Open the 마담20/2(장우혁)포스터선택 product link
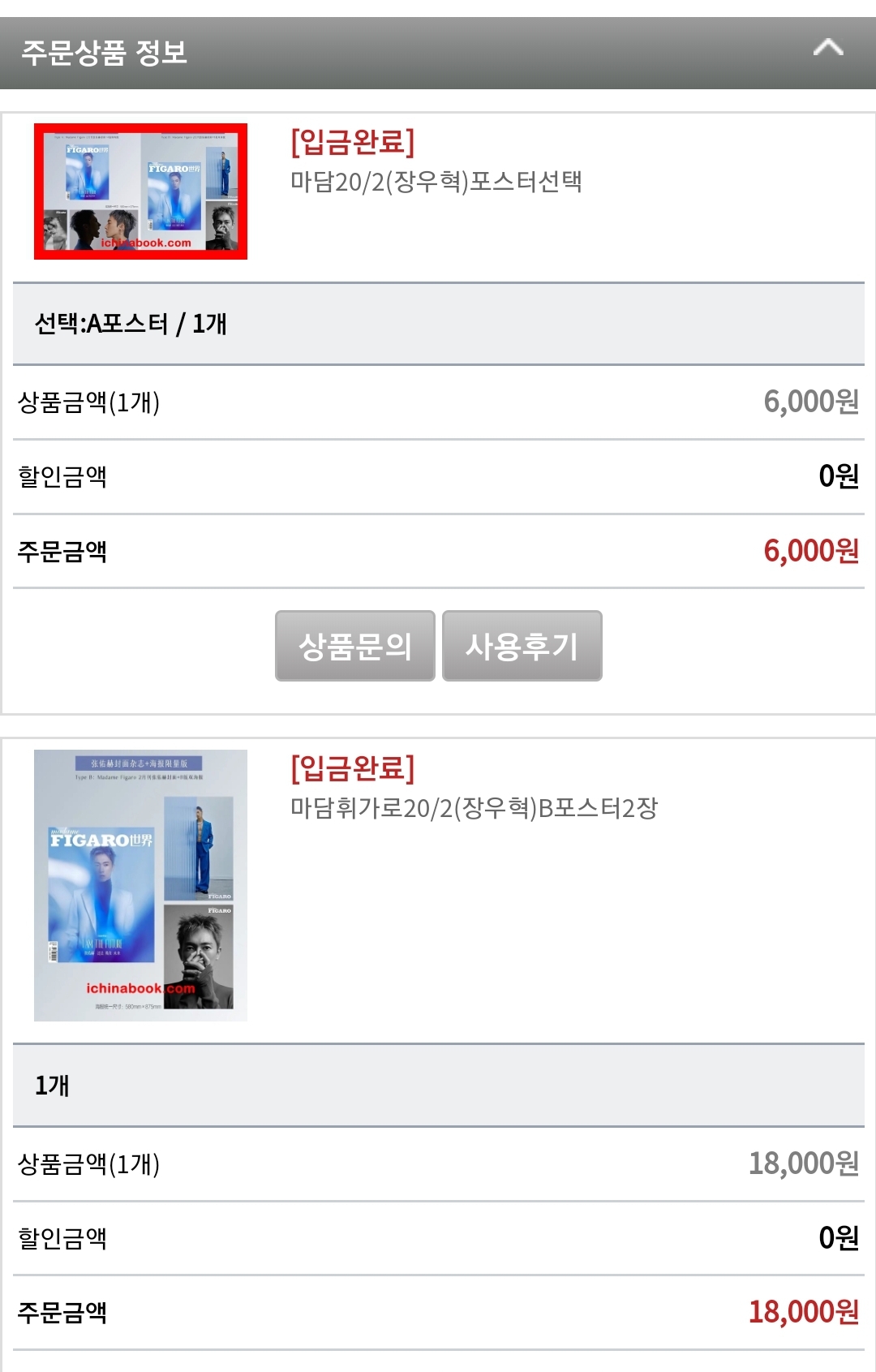This screenshot has height=1372, width=876. [x=436, y=181]
